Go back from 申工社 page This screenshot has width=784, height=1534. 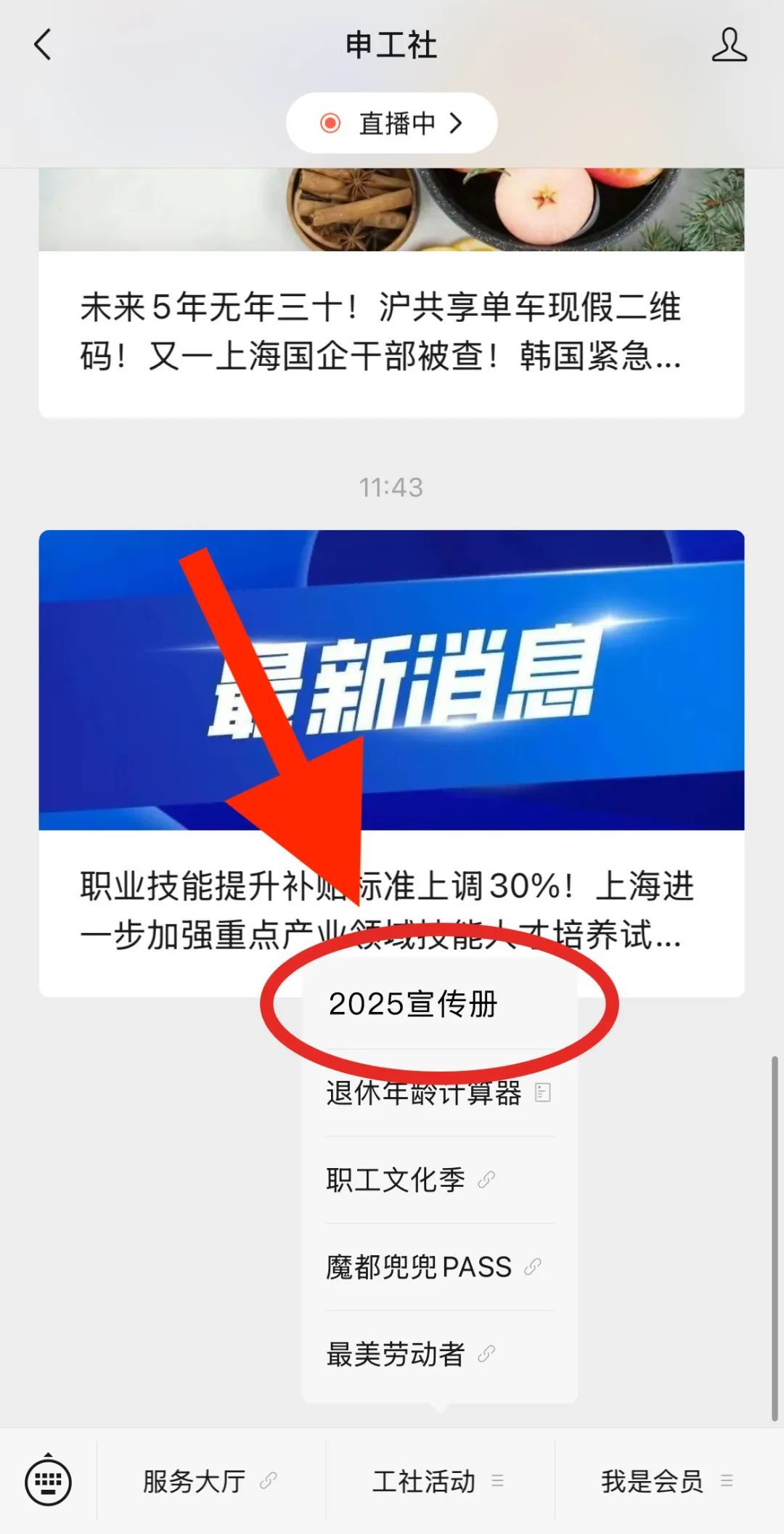(x=44, y=45)
